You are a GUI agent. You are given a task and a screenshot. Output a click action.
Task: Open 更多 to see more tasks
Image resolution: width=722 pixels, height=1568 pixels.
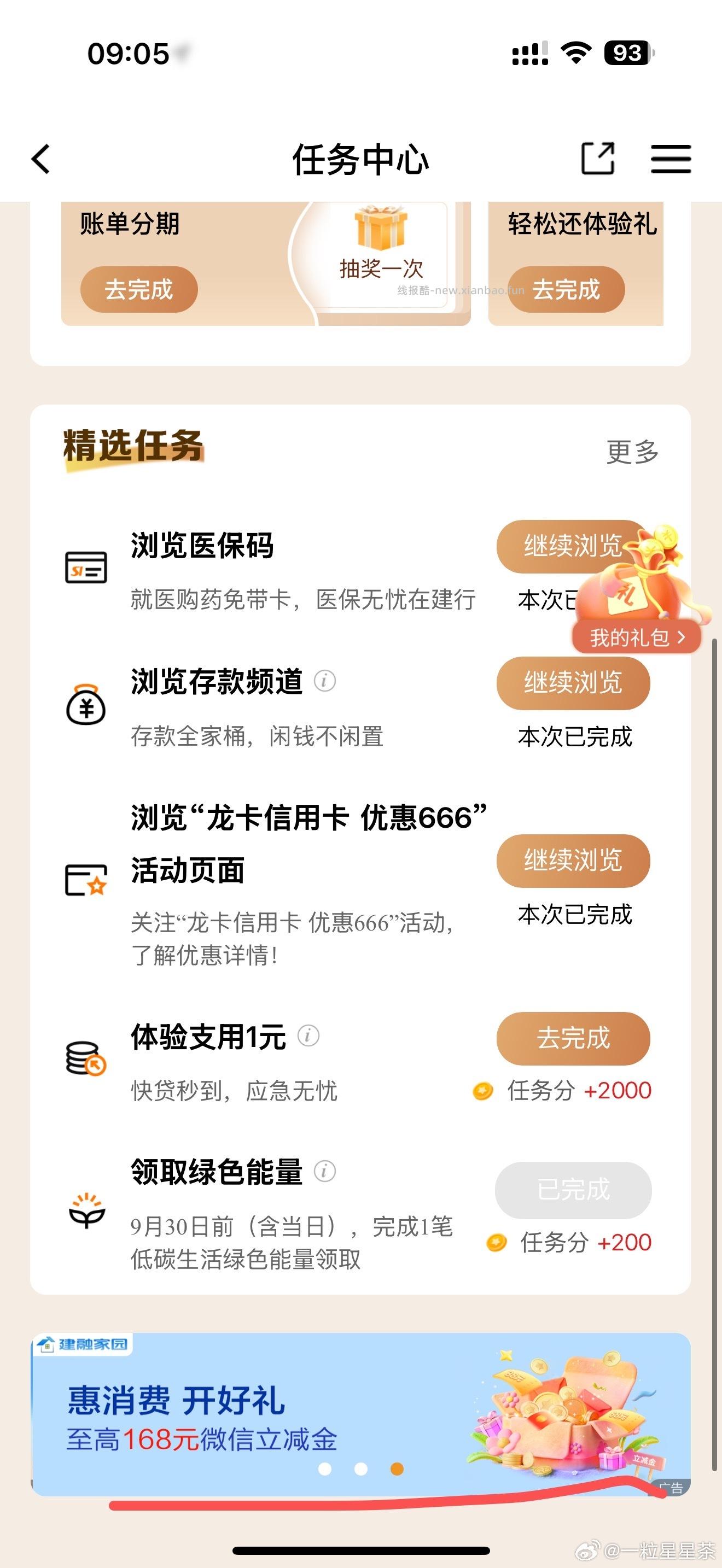click(x=631, y=452)
